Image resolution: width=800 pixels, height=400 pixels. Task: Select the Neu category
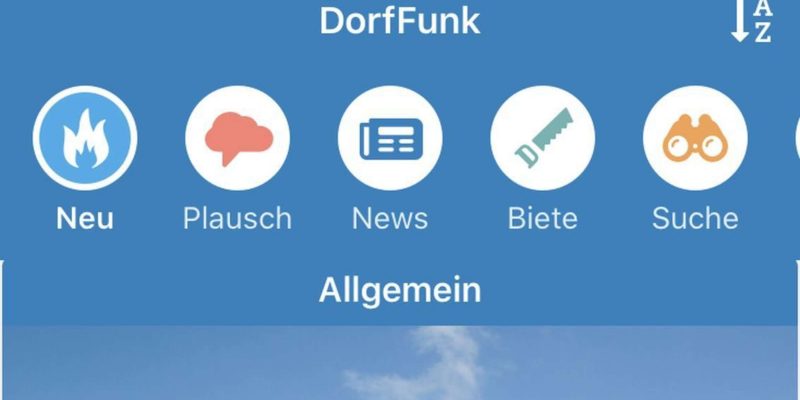click(85, 138)
